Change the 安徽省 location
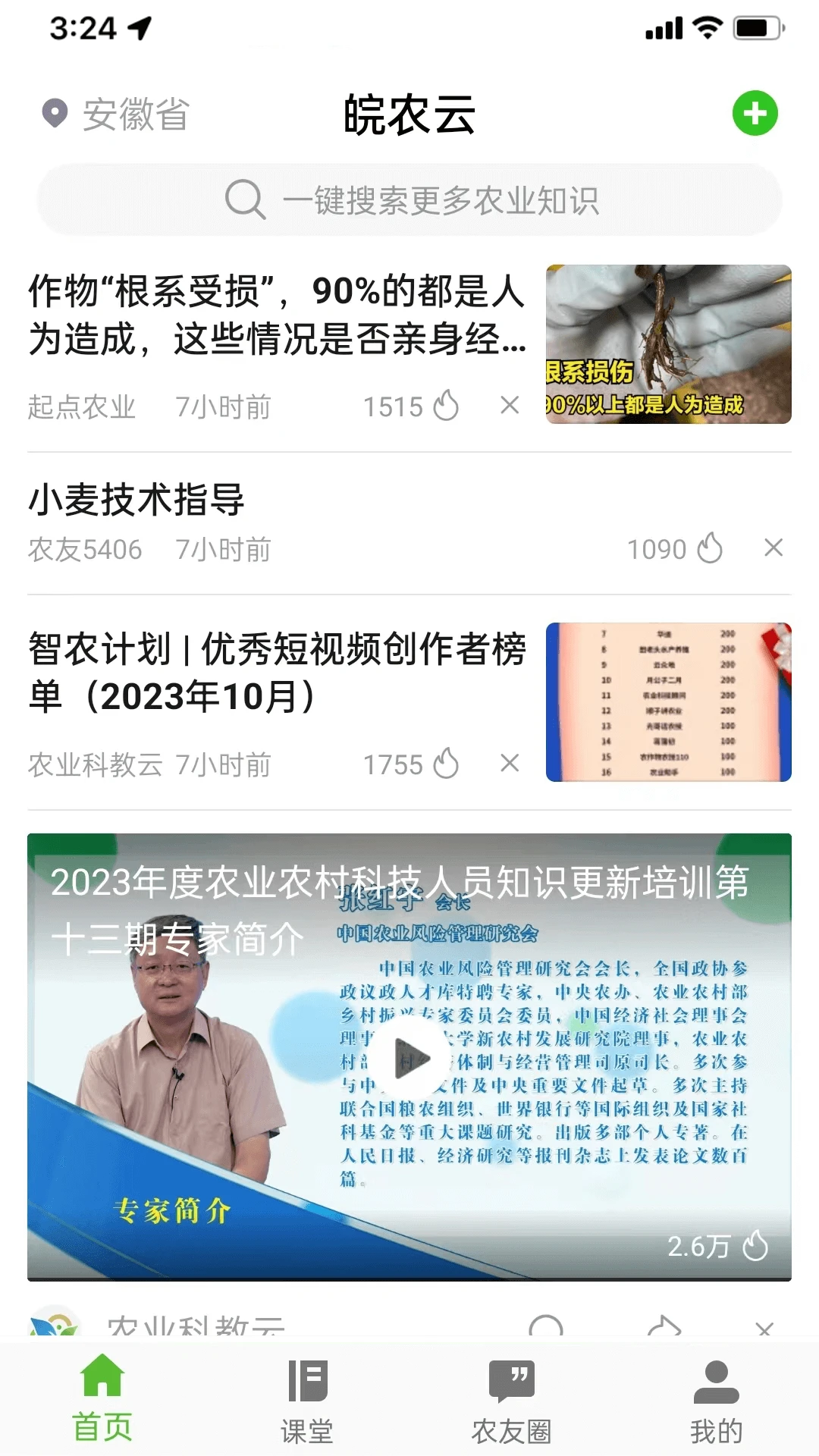 point(116,115)
